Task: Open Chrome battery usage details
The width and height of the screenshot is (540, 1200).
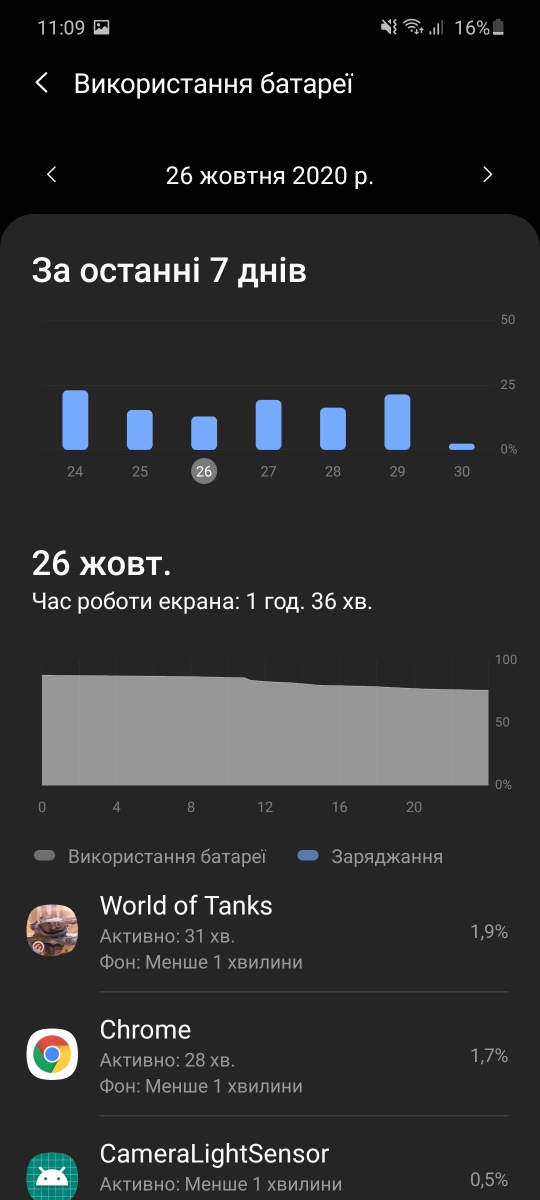Action: 270,1055
